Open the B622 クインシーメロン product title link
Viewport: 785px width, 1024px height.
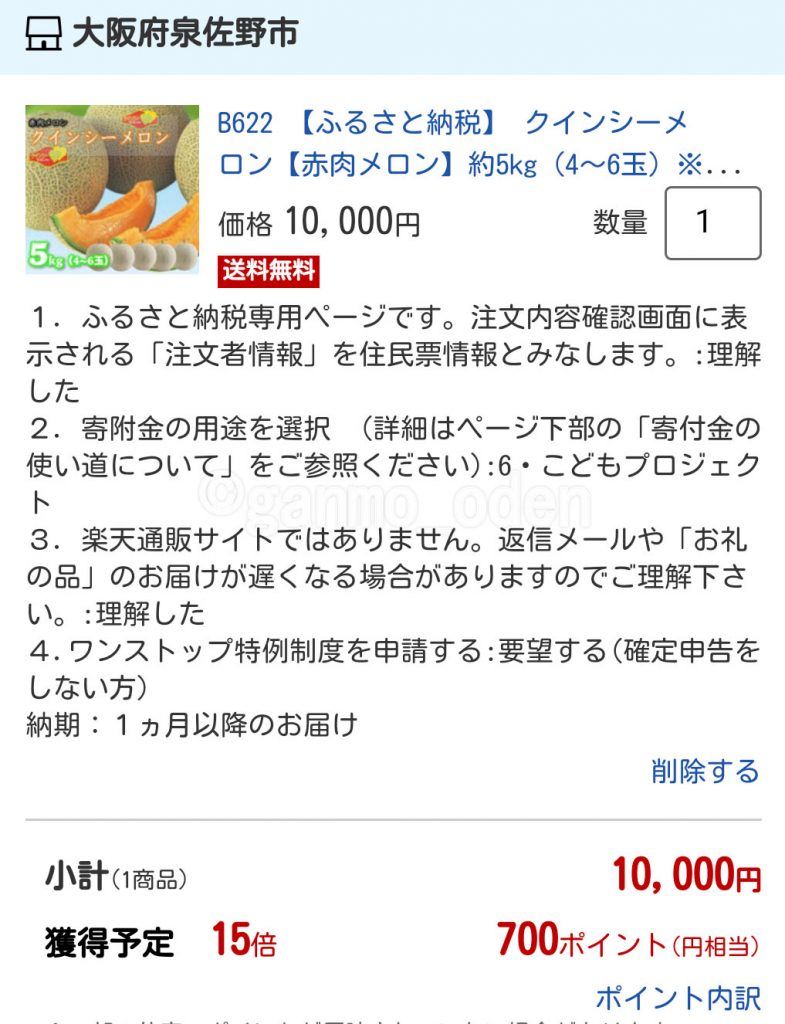(x=480, y=143)
